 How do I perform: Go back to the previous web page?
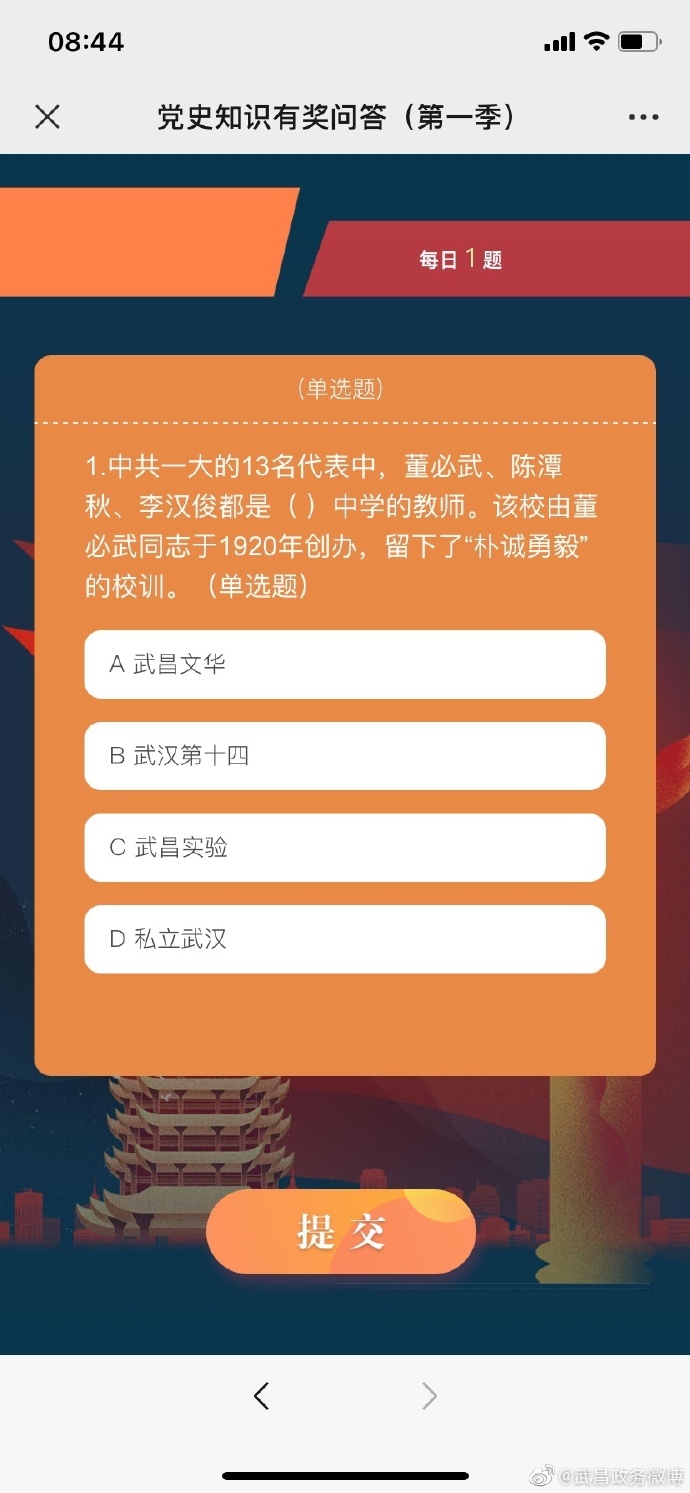pos(262,1396)
